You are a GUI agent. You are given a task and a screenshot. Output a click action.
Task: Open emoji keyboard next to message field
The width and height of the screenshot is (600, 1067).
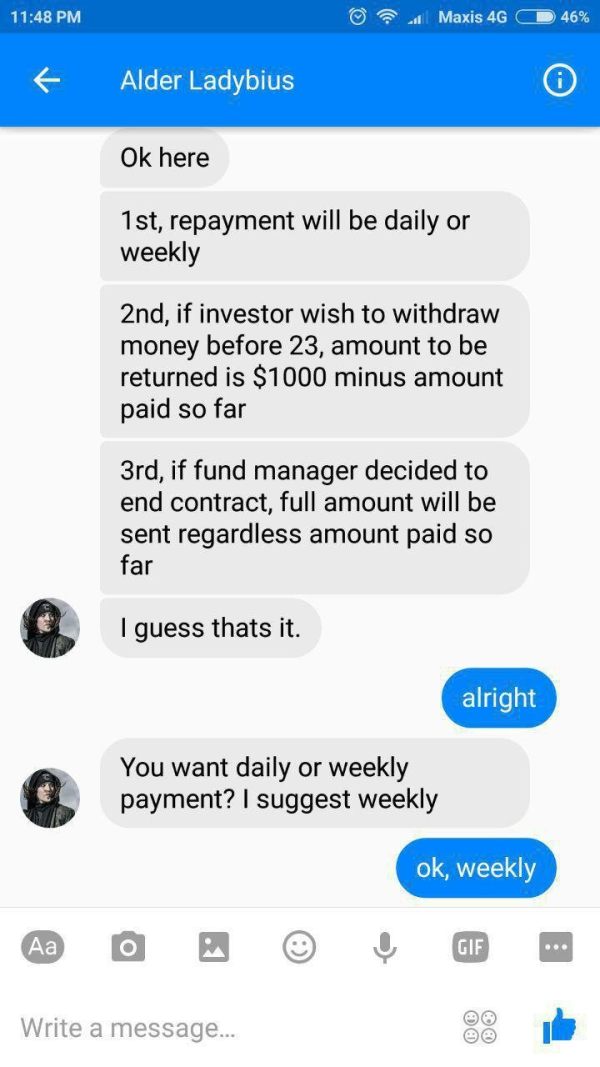point(480,1027)
